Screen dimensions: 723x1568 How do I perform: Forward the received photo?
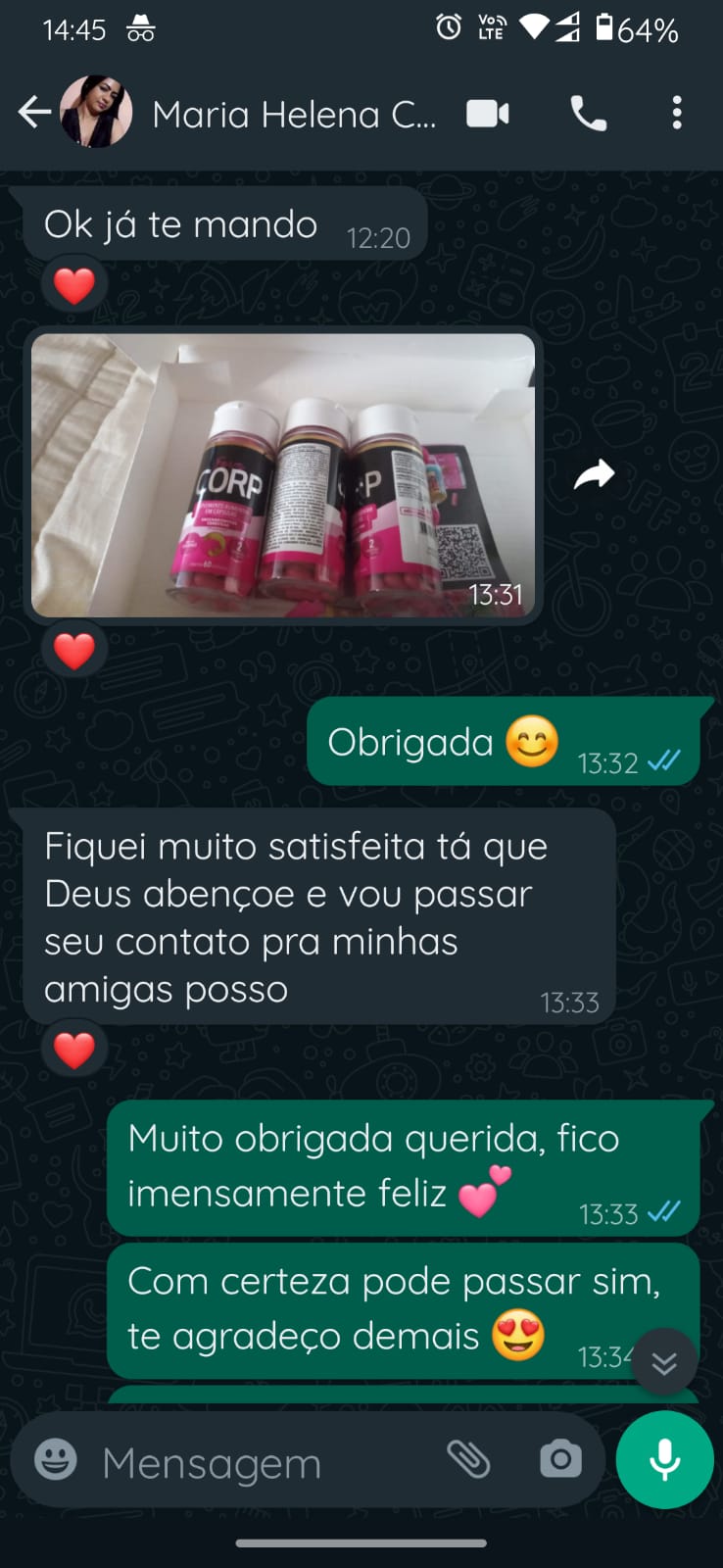tap(594, 475)
